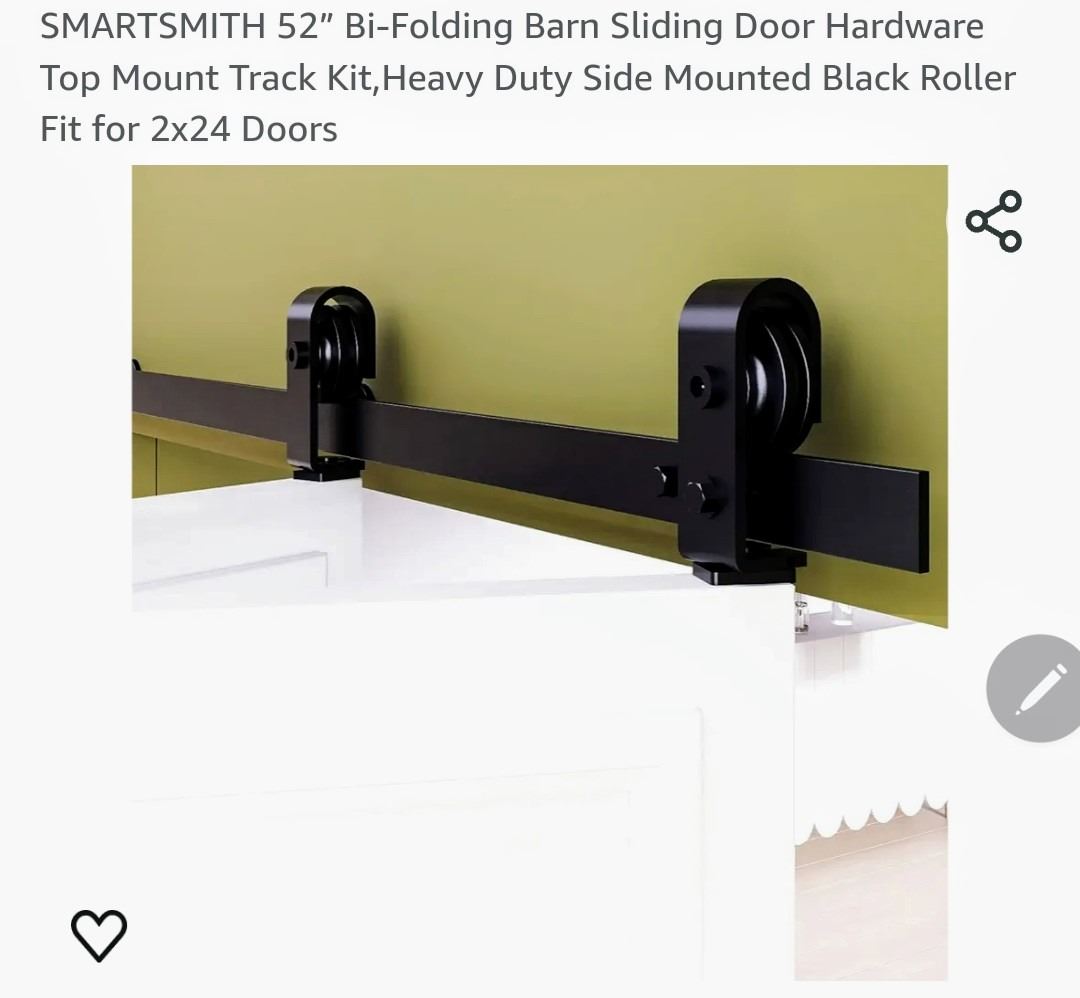Share this barn door hardware listing

pyautogui.click(x=993, y=221)
